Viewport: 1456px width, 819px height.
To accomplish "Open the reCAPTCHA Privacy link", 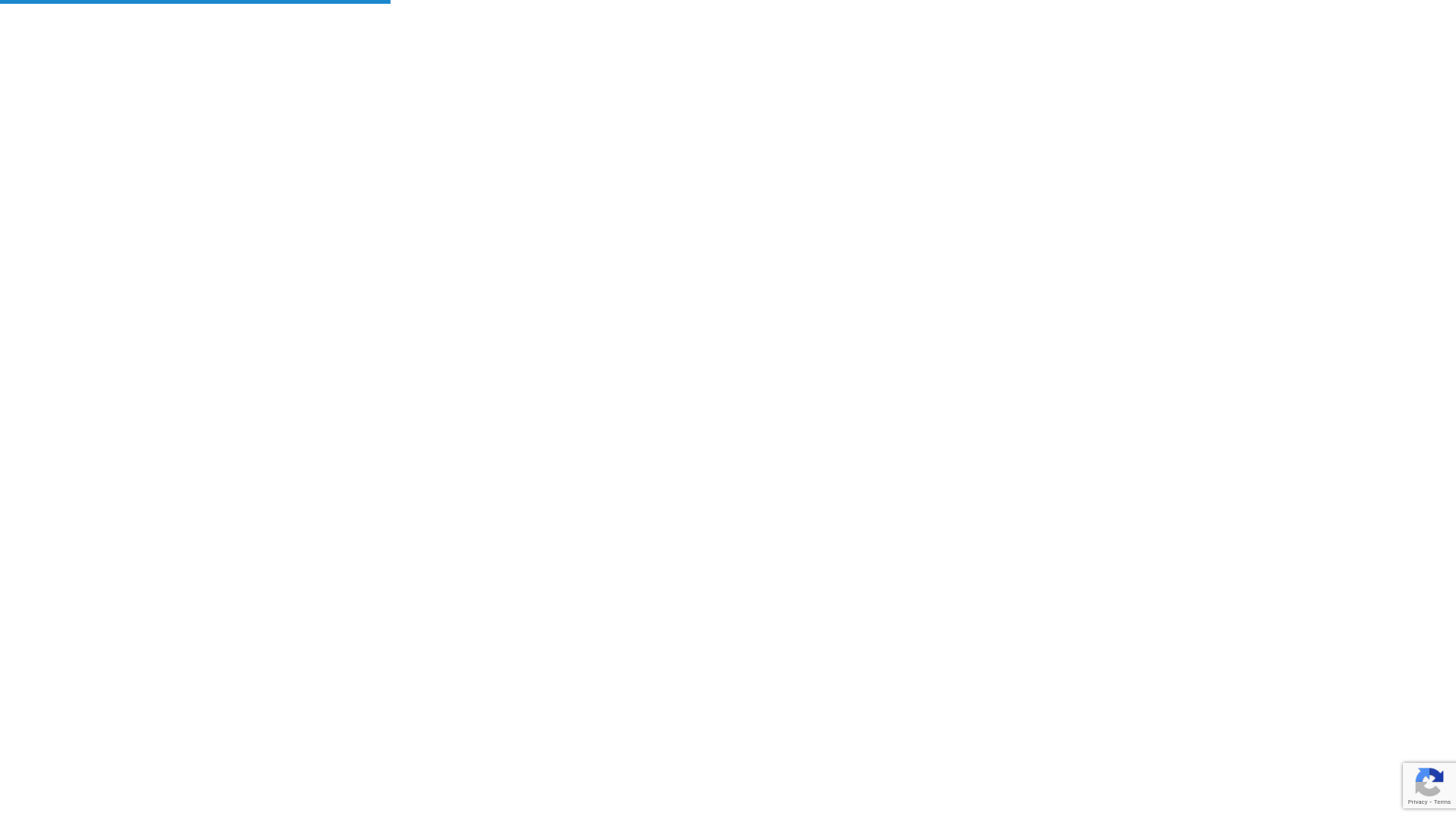I will [x=1417, y=802].
